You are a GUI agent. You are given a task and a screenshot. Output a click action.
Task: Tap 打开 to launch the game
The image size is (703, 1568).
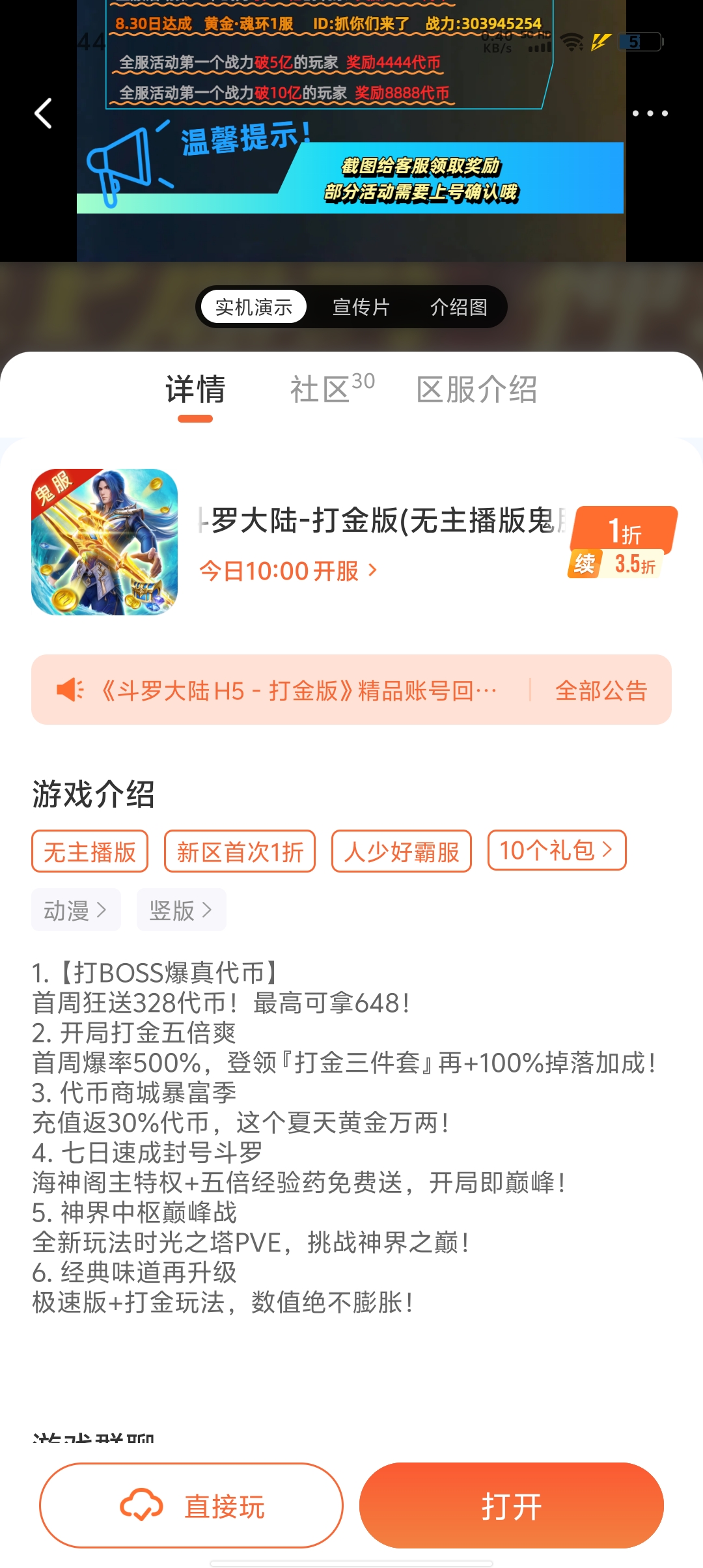[x=512, y=1505]
